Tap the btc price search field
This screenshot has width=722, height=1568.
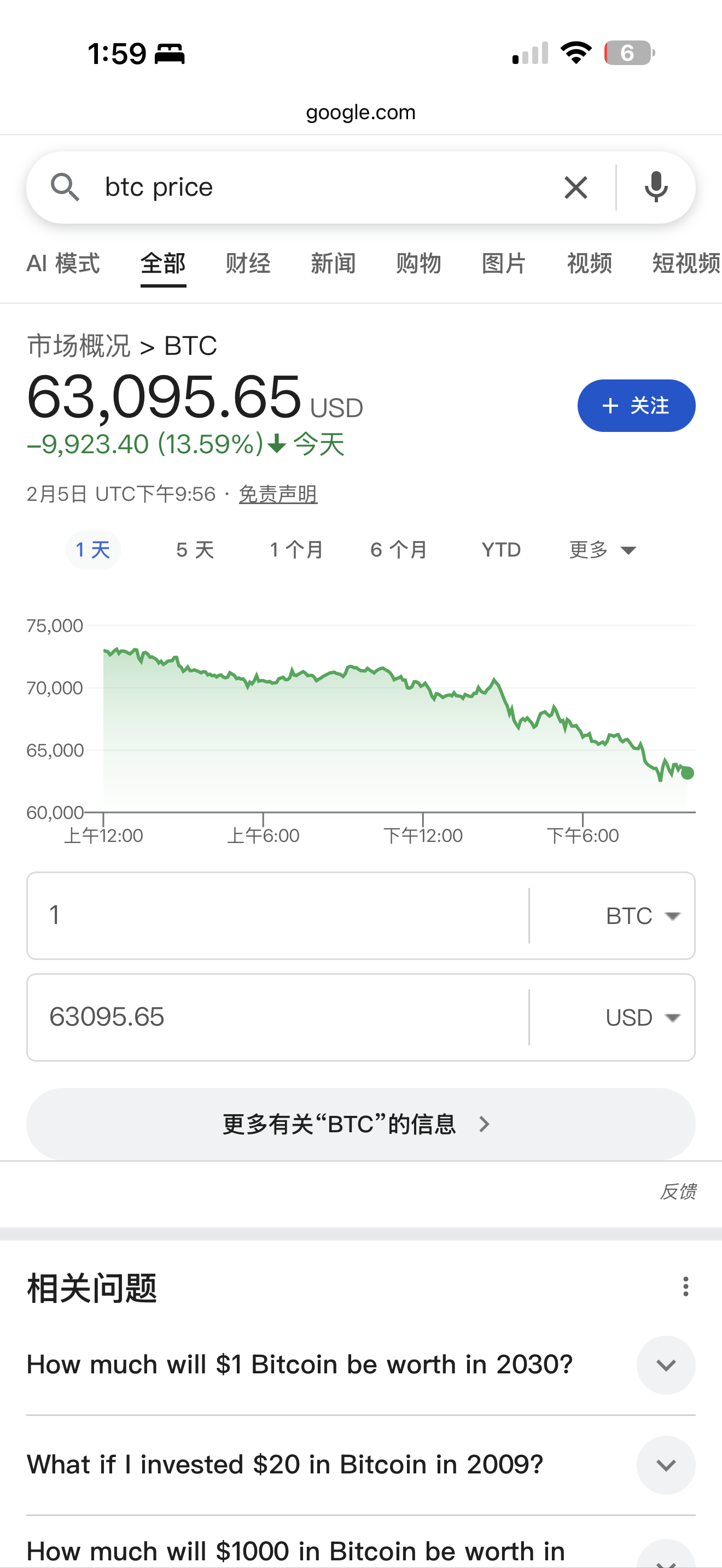click(317, 188)
